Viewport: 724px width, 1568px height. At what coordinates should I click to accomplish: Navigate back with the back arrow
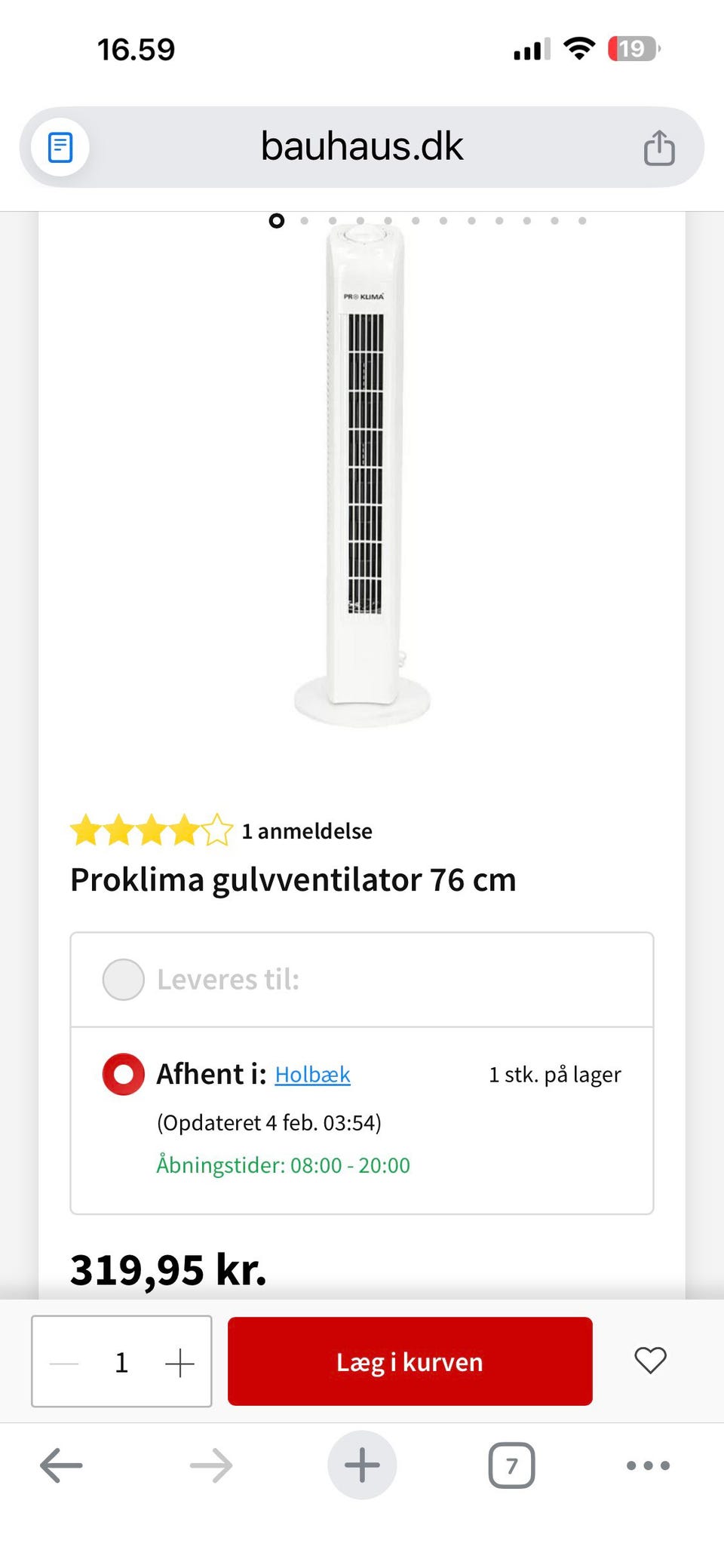(x=60, y=1464)
